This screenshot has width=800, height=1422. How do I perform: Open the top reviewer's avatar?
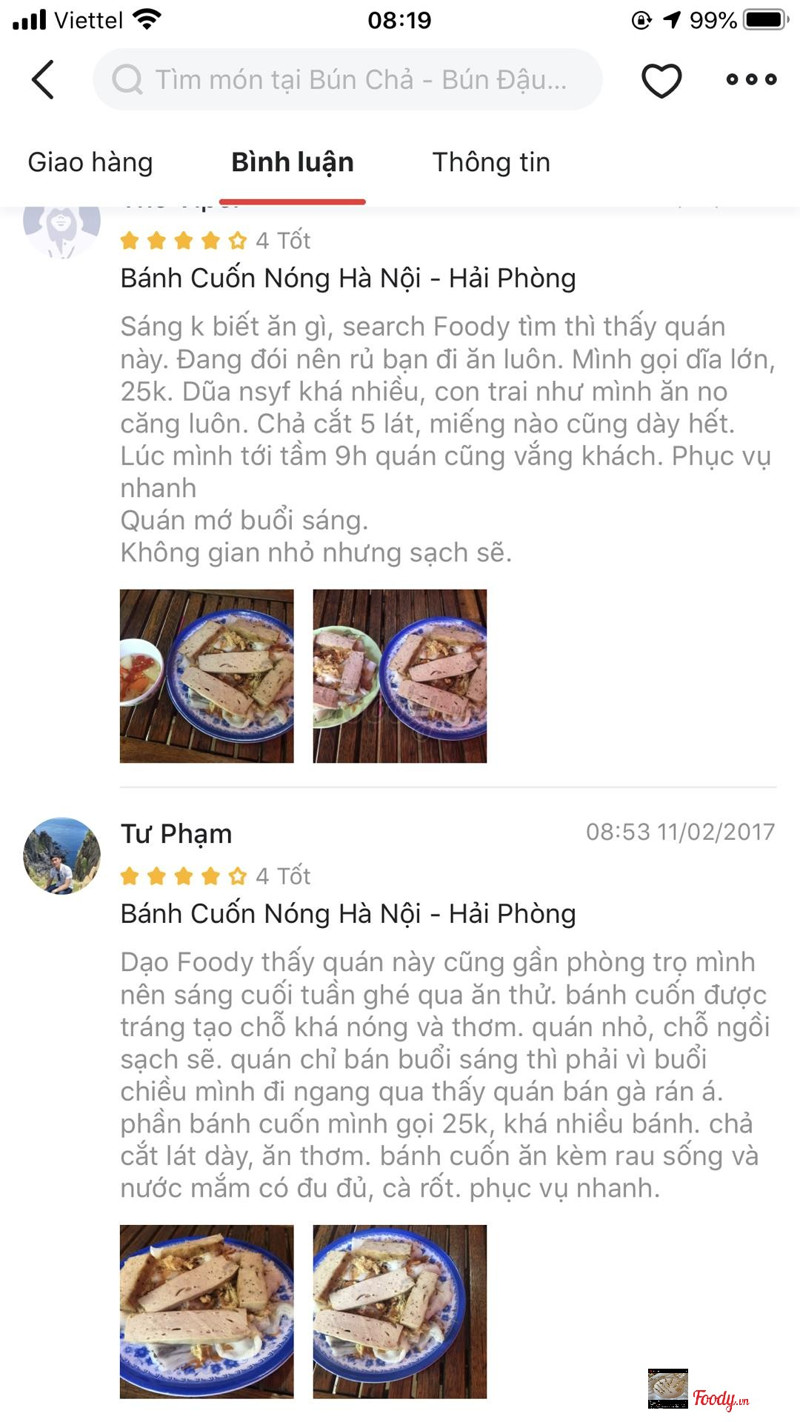pos(62,226)
